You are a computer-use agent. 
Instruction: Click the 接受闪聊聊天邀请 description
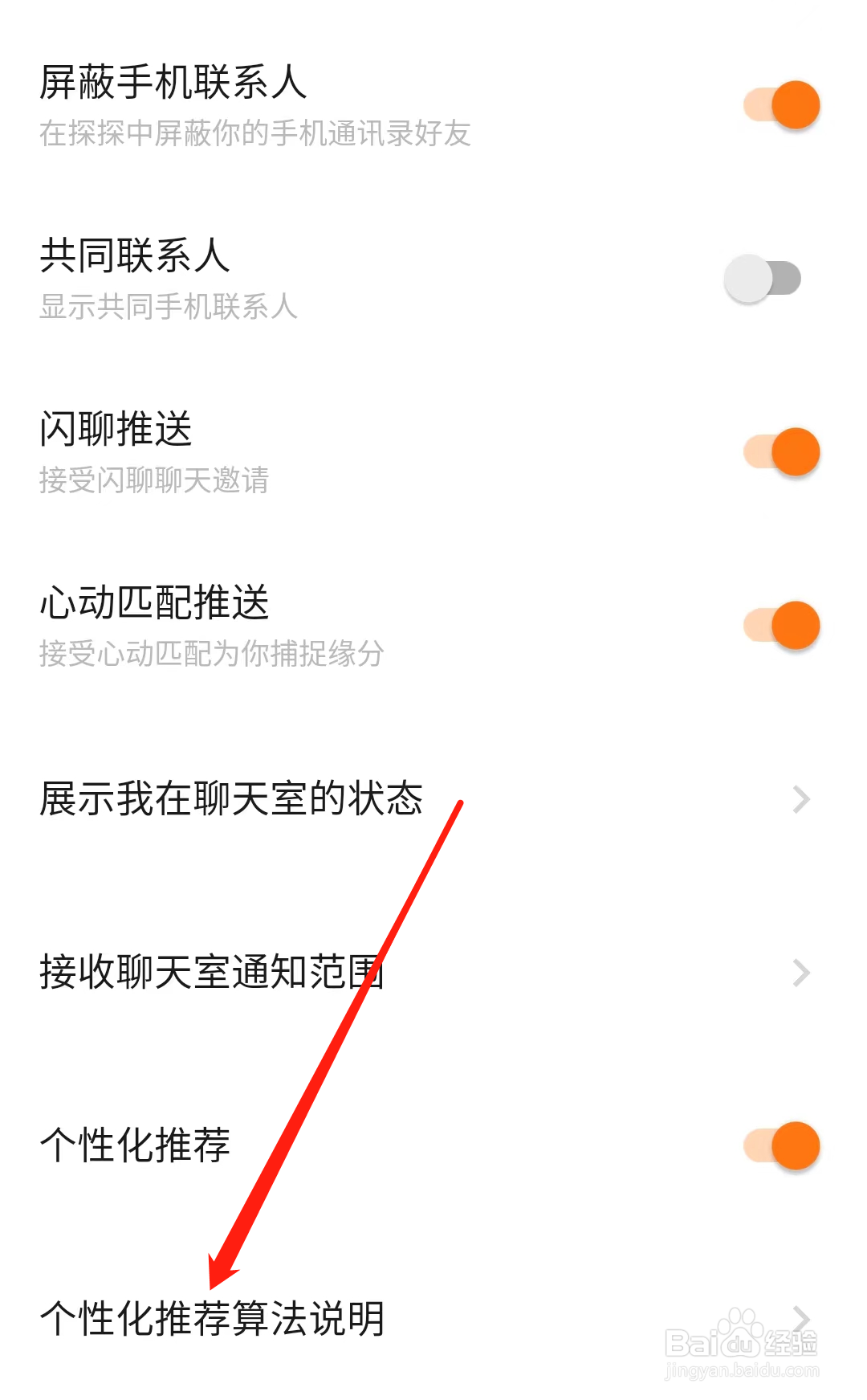tap(155, 482)
